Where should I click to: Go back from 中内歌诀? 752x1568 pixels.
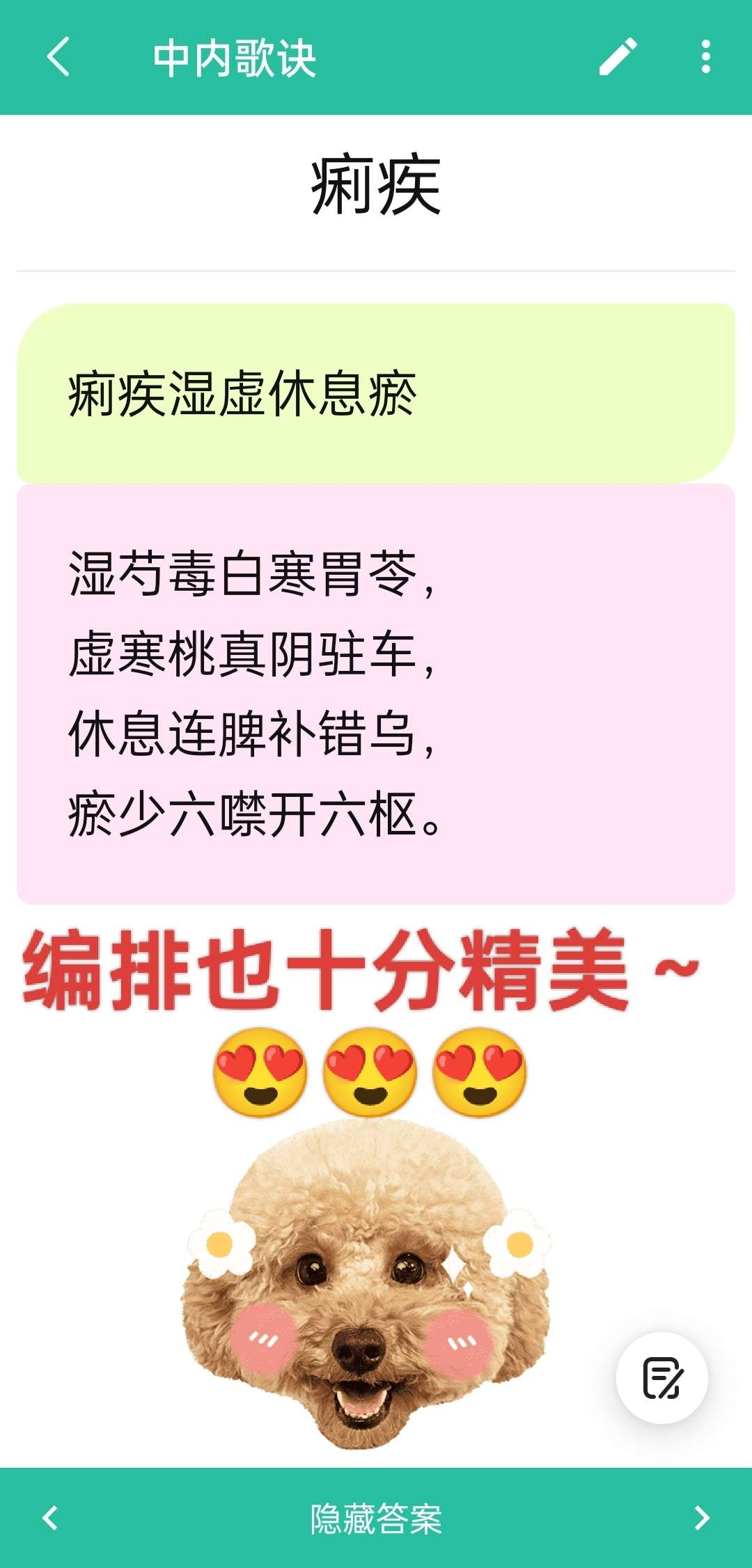(58, 57)
